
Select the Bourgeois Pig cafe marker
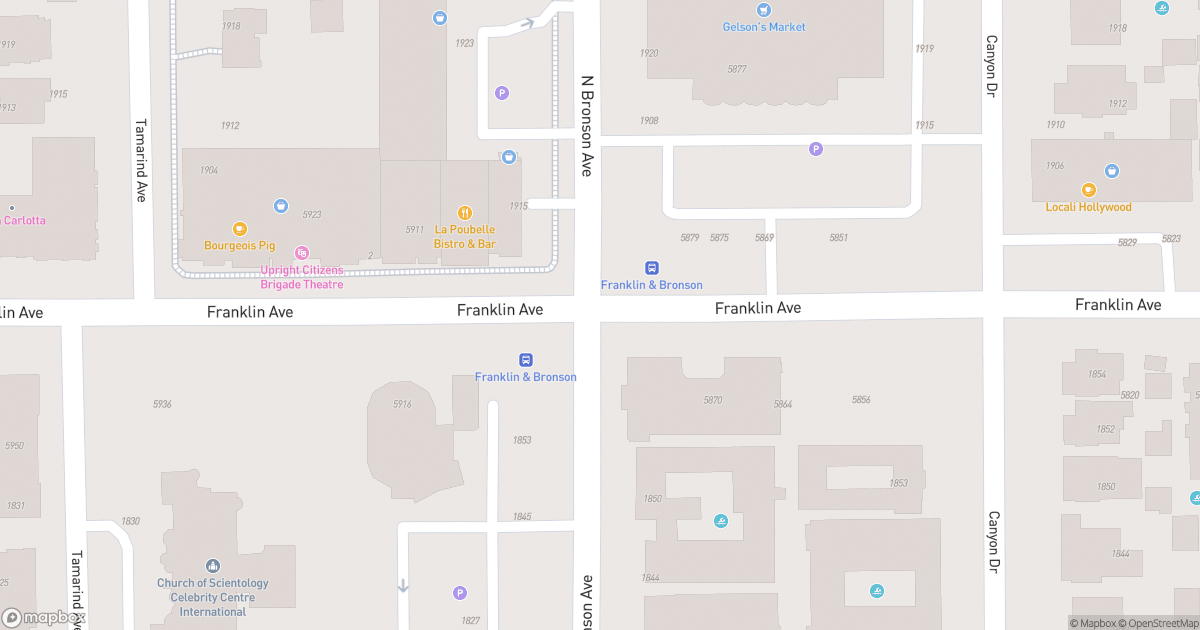click(x=239, y=228)
